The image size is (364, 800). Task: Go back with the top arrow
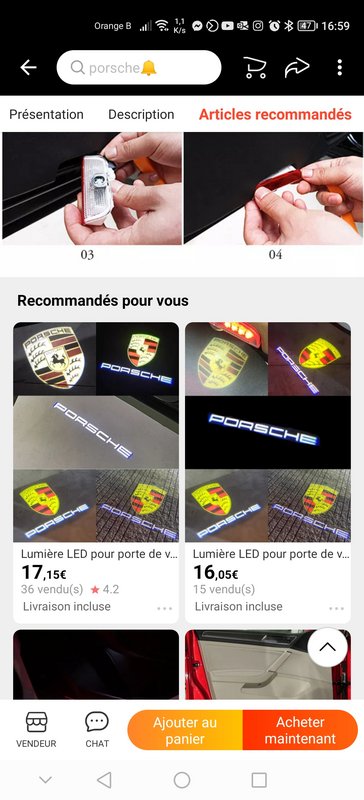28,67
